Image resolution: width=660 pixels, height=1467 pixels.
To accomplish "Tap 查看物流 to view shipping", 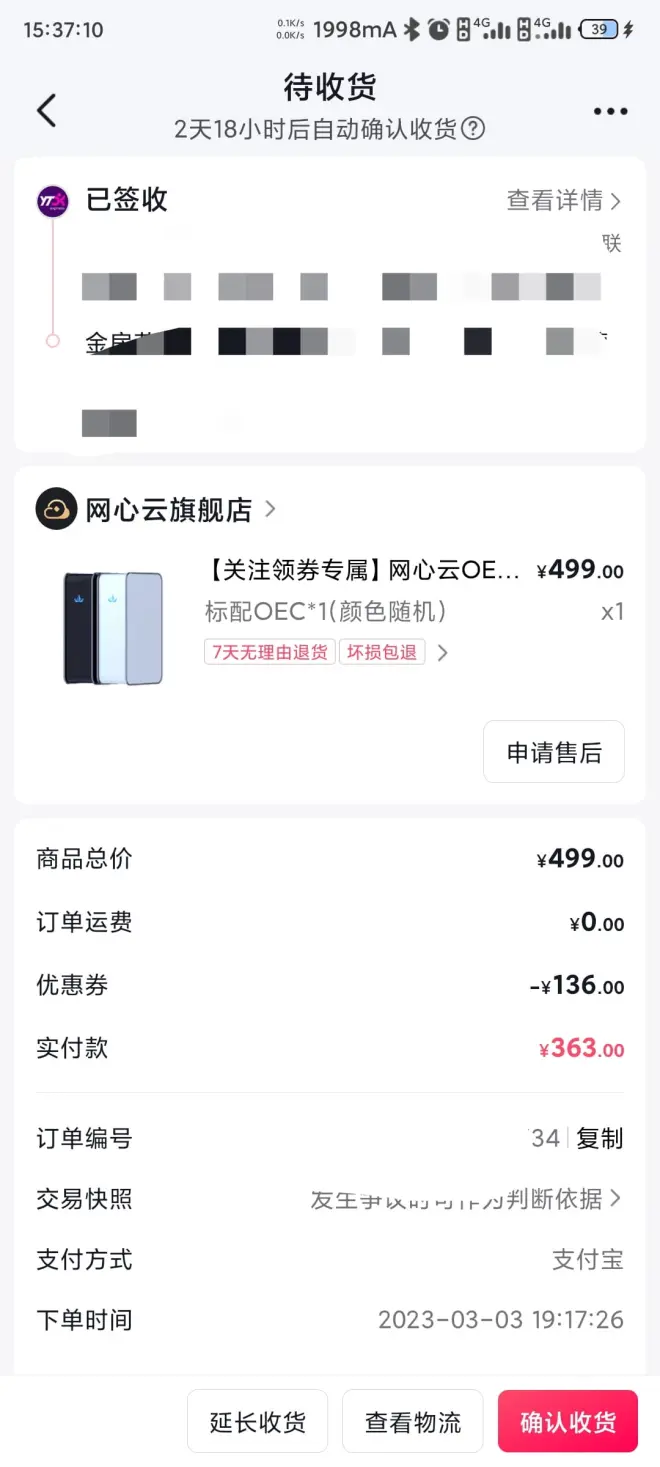I will [412, 1421].
